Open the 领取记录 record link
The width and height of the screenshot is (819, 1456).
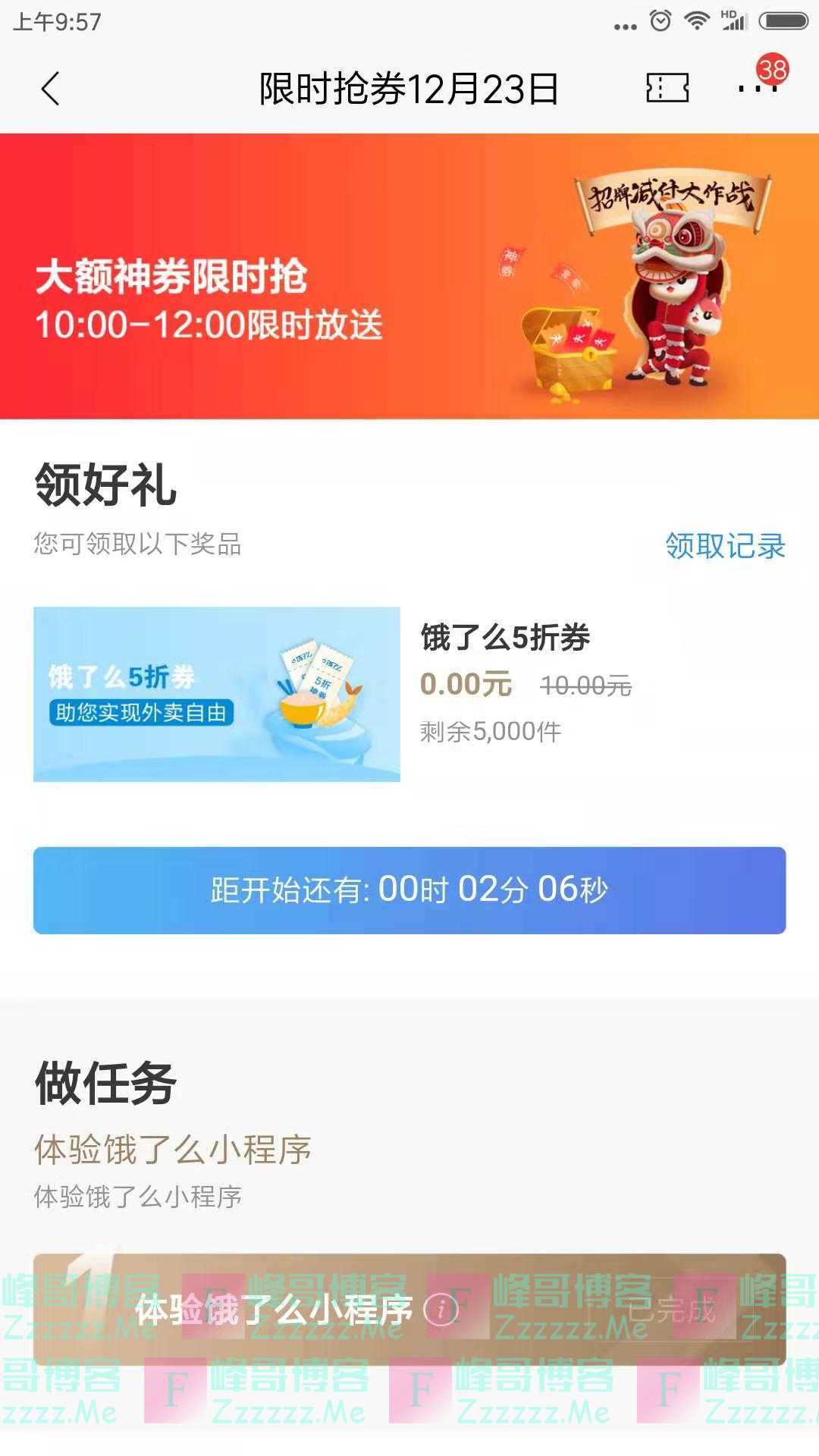[x=726, y=544]
